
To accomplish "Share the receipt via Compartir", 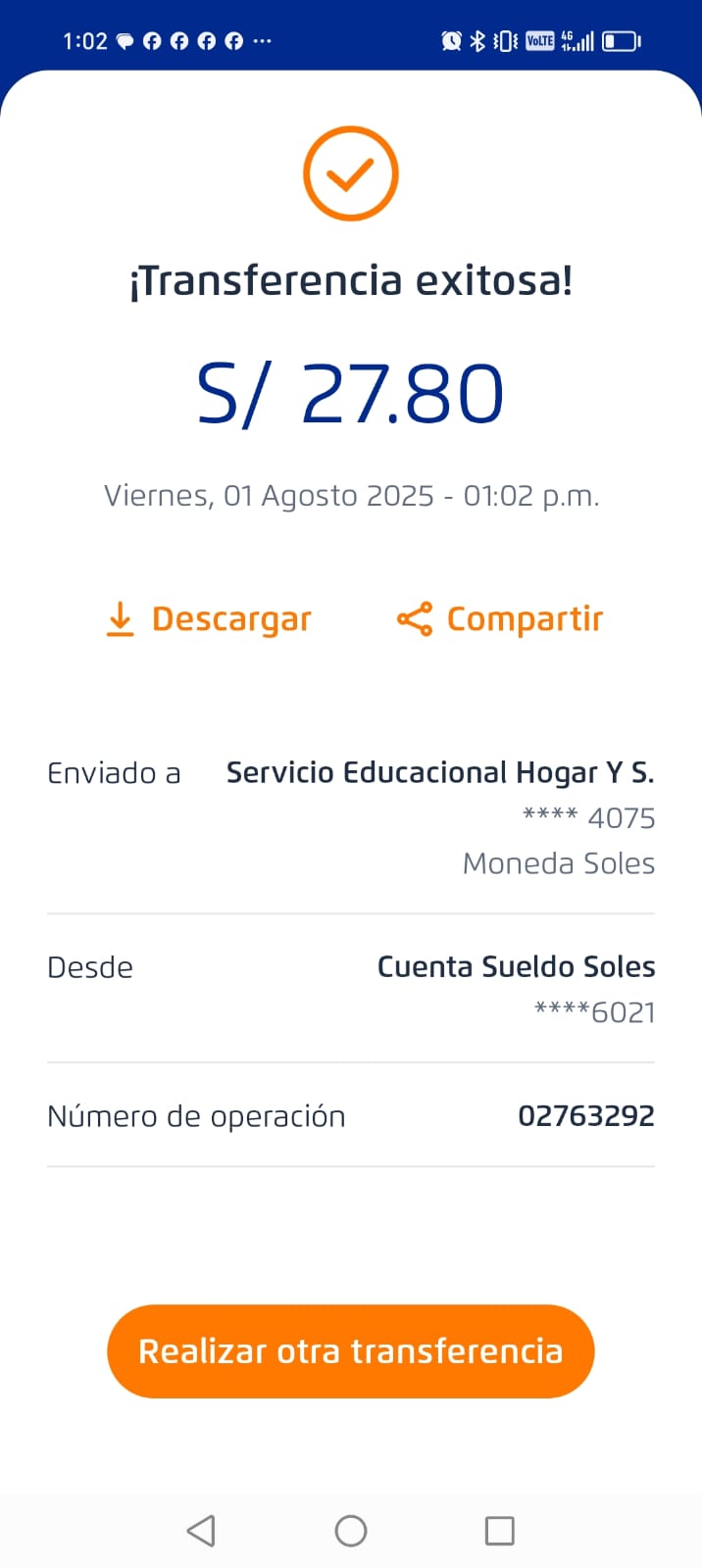I will click(500, 619).
